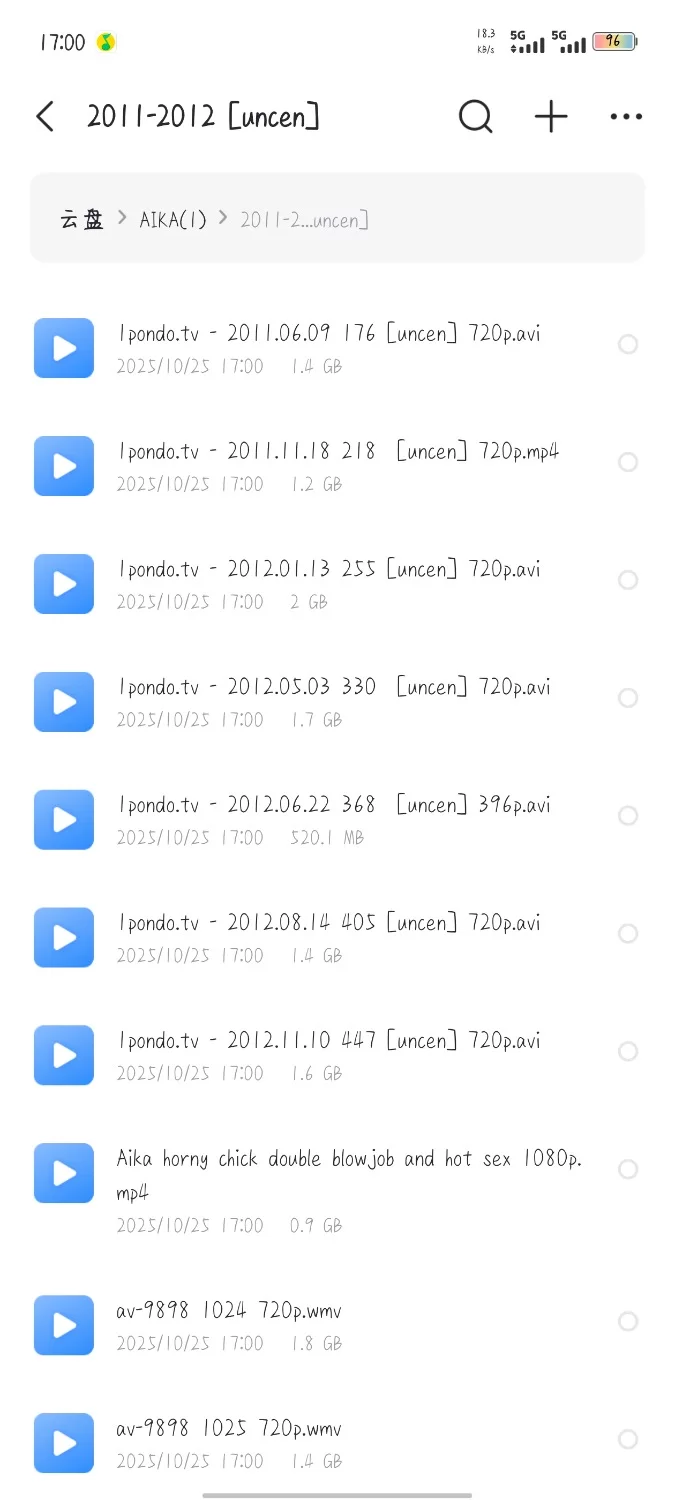Image resolution: width=675 pixels, height=1500 pixels.
Task: Select the 2011.06.09 176 file checkbox
Action: (x=628, y=345)
